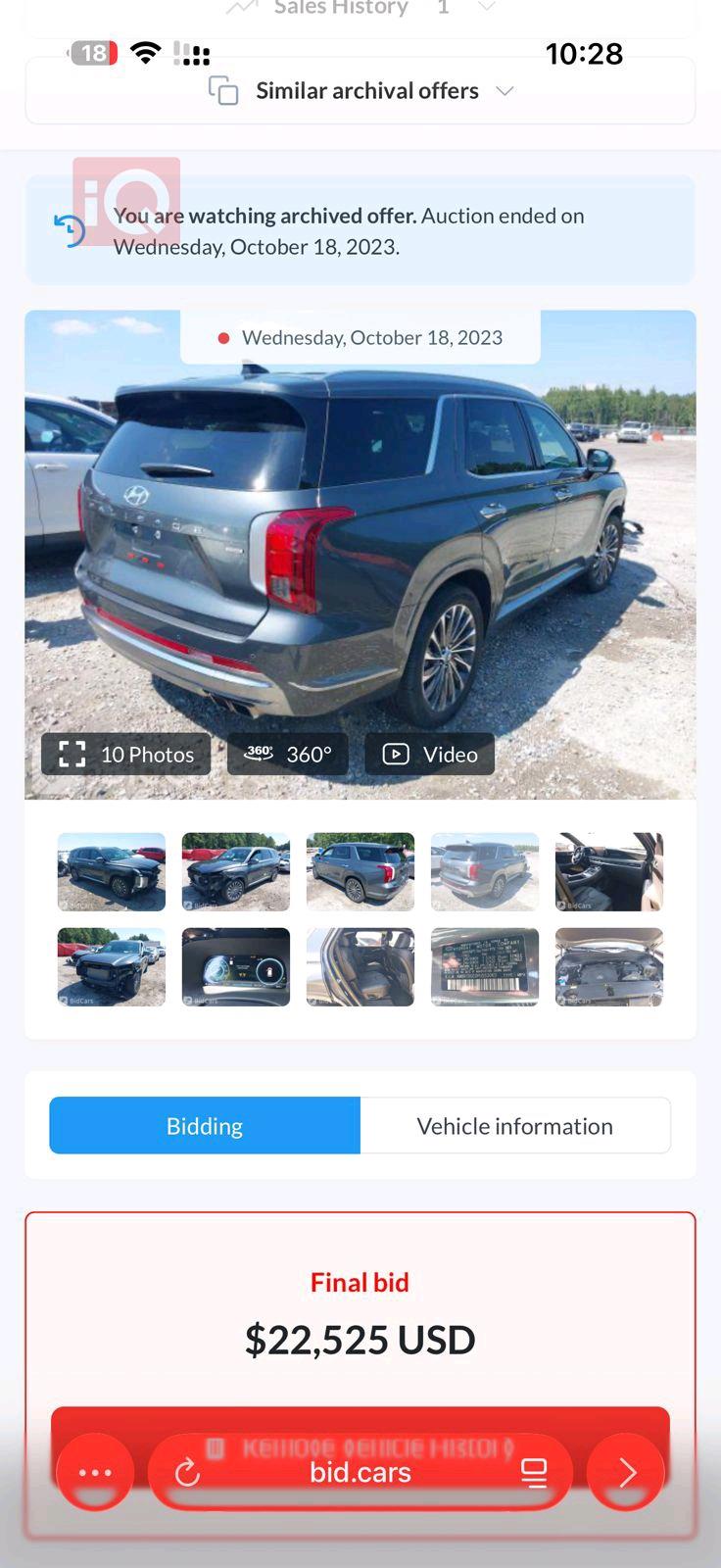Expand Similar archival offers
The width and height of the screenshot is (721, 1568).
click(360, 91)
